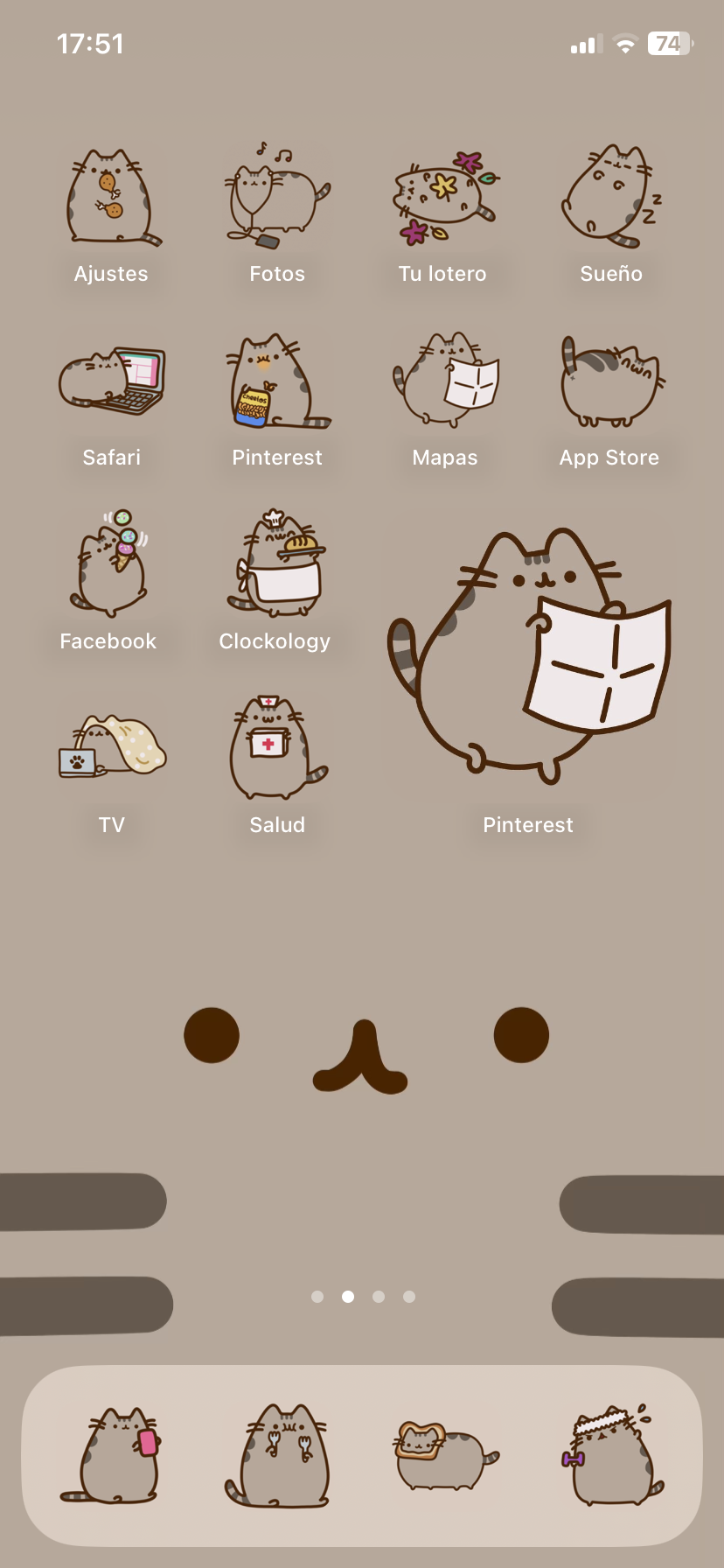Screen dimensions: 724x1568
Task: Open dock app with cat holding pink phone
Action: coord(112,1456)
